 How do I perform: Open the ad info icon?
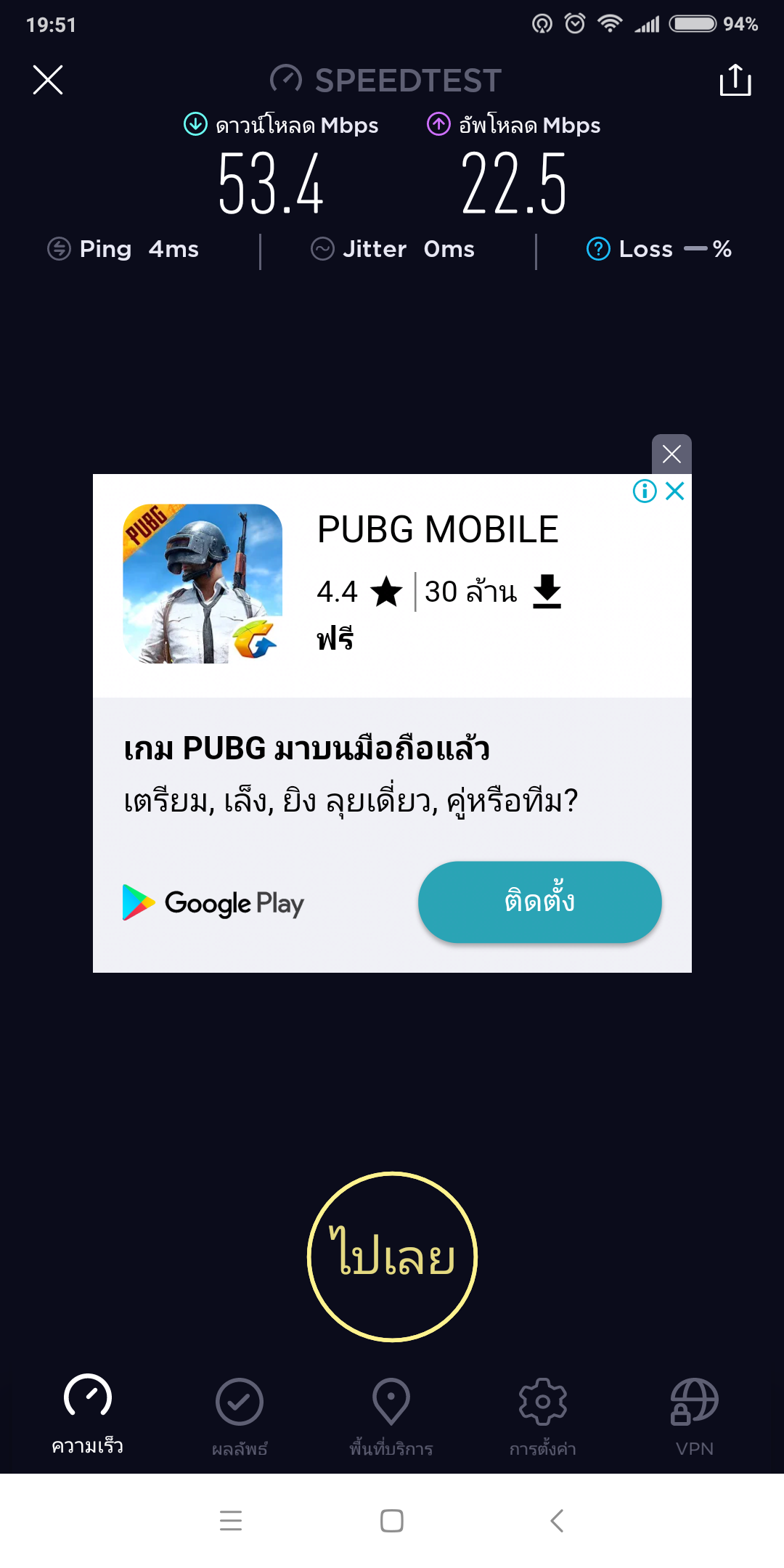[645, 491]
